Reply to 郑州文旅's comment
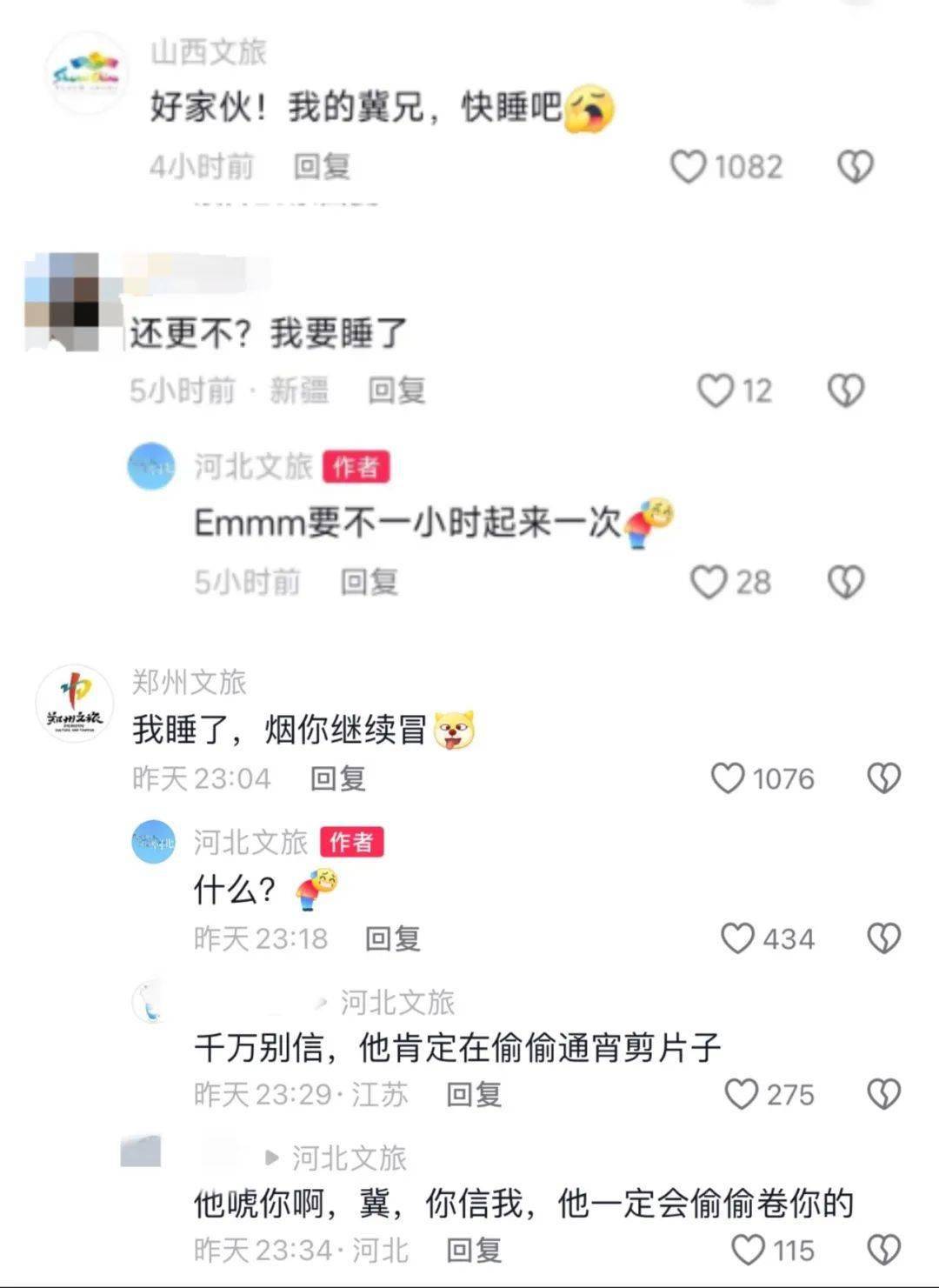The height and width of the screenshot is (1288, 939). point(338,777)
